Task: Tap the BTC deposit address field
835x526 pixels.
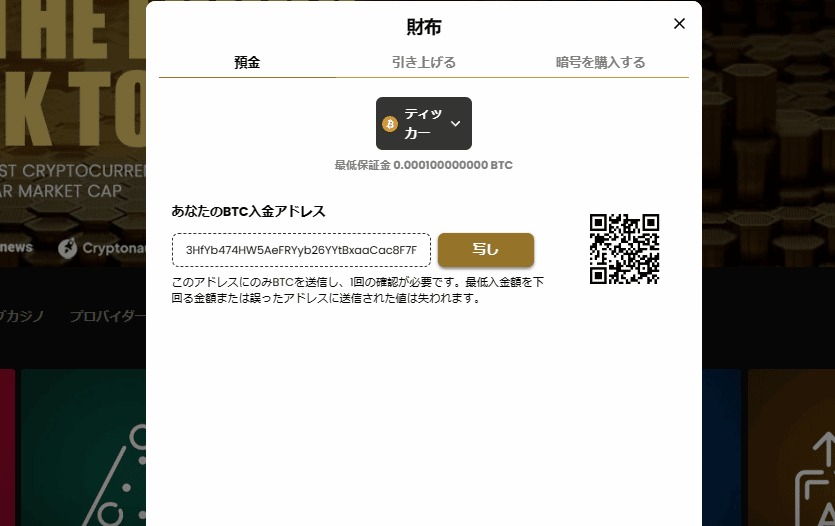Action: click(x=301, y=250)
